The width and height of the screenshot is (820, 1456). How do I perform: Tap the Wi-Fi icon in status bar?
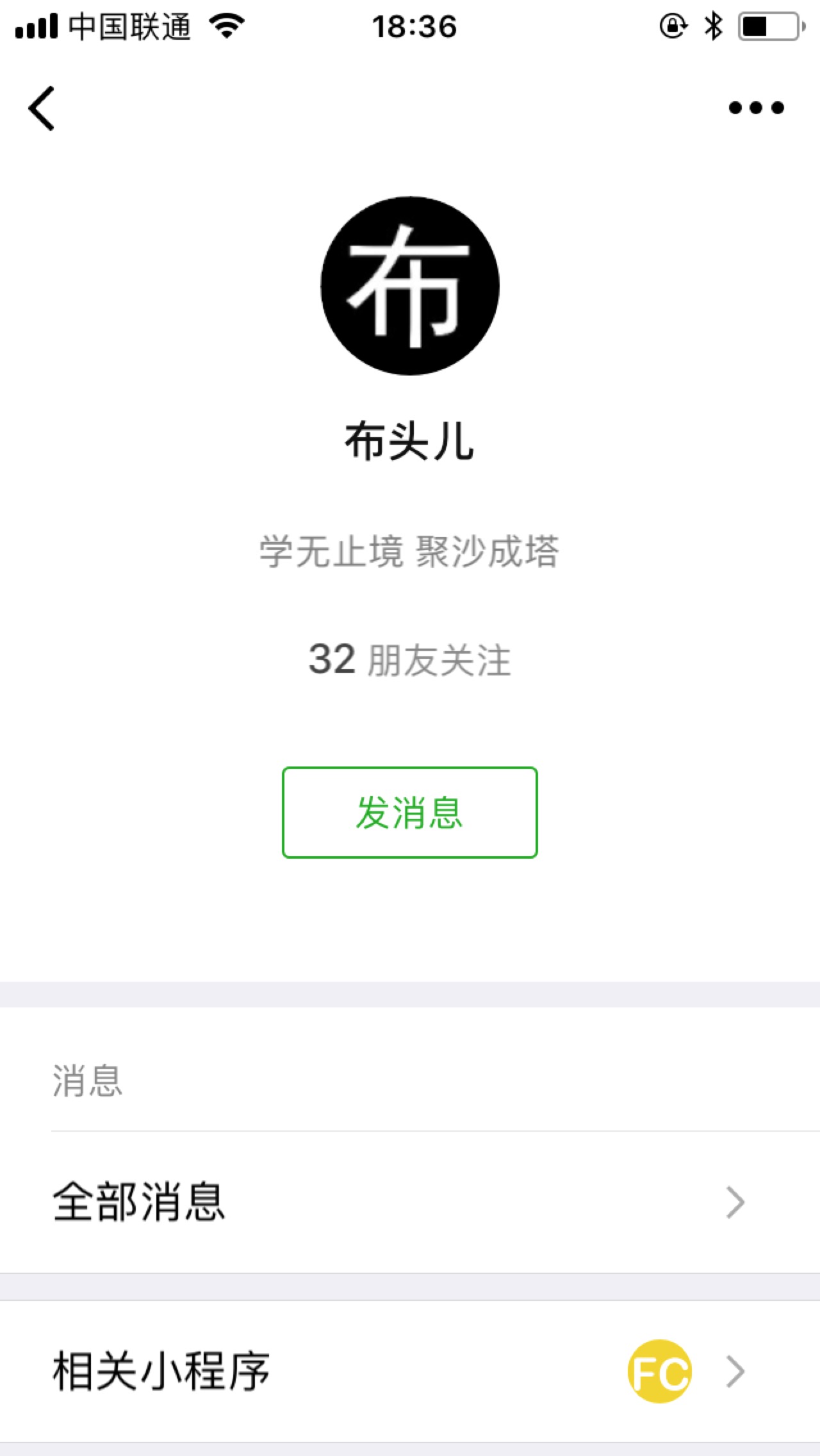point(227,26)
